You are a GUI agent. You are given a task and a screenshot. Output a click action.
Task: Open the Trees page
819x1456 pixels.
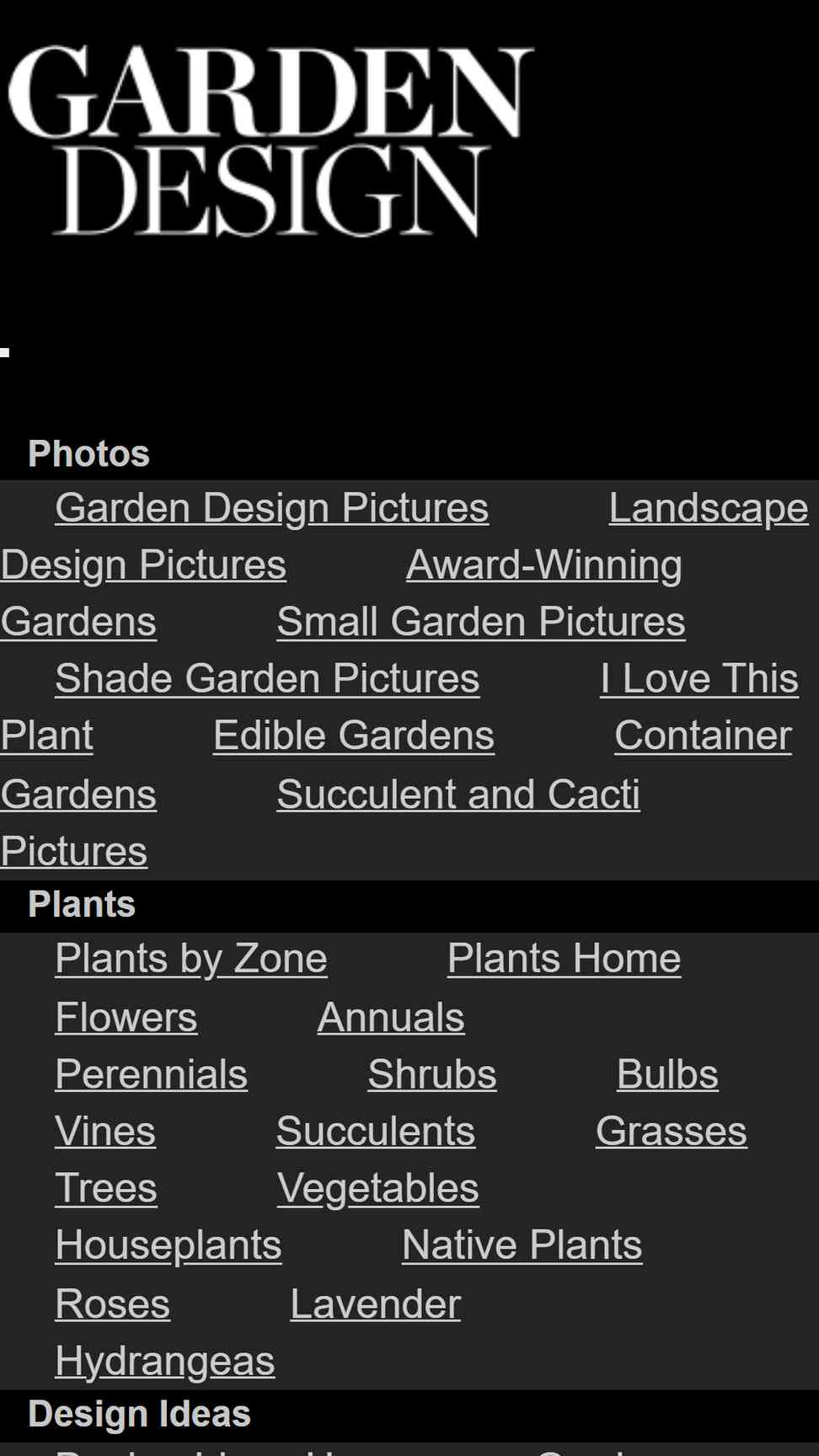coord(106,1189)
